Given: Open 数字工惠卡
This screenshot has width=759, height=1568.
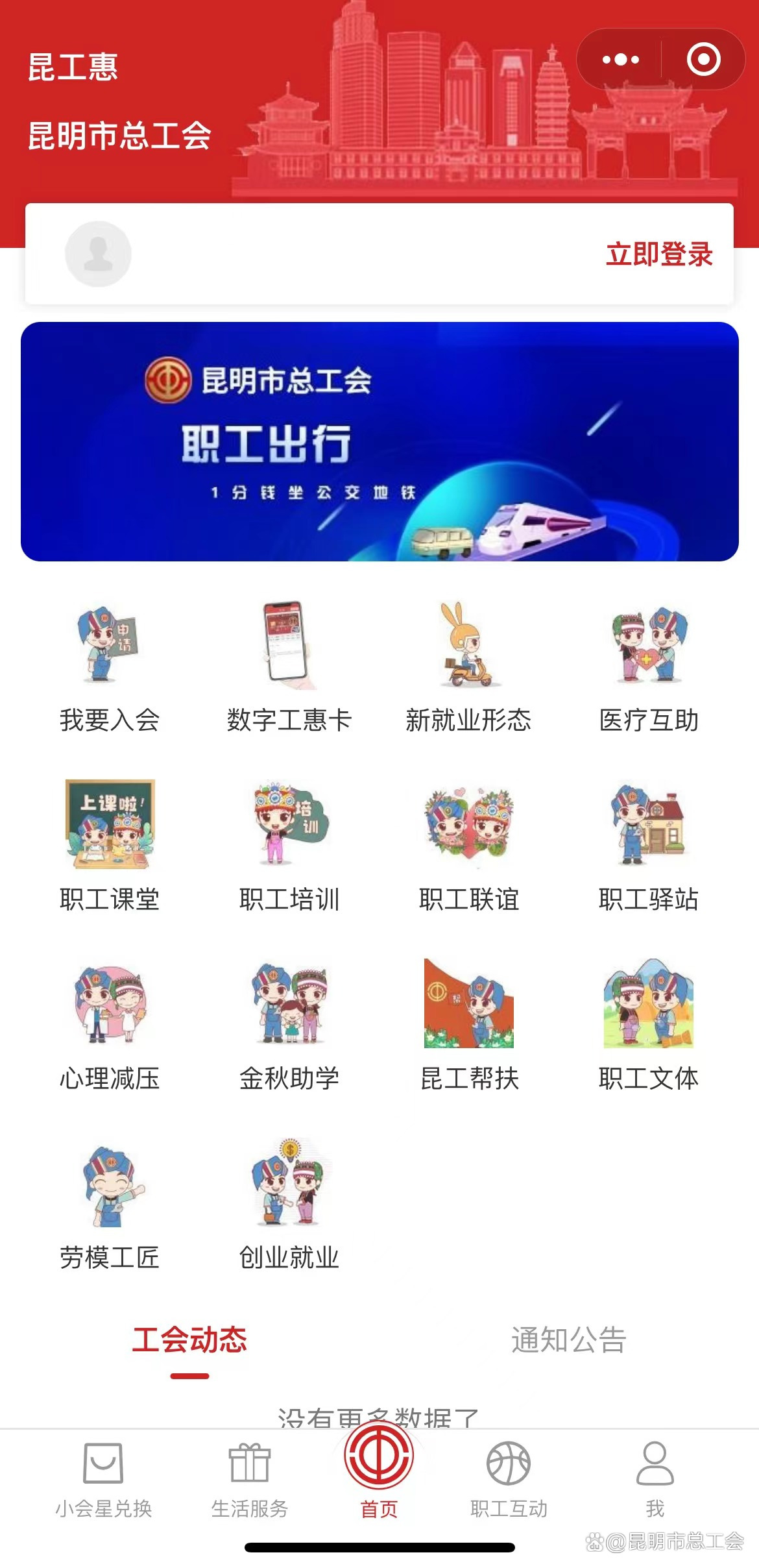Looking at the screenshot, I should point(289,668).
